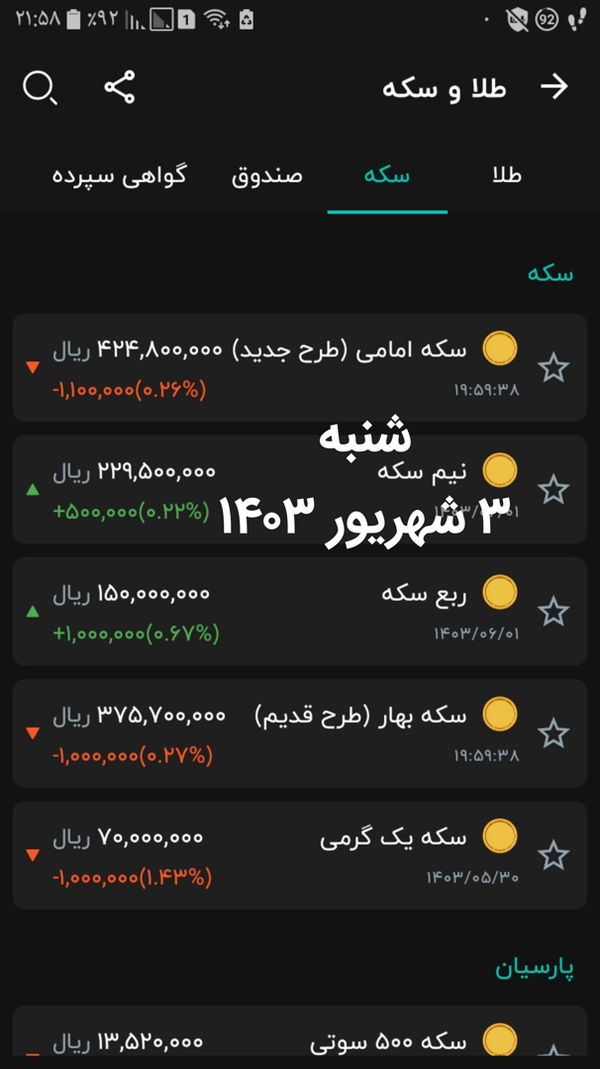Switch to the طلا tab
The height and width of the screenshot is (1069, 600).
[507, 176]
